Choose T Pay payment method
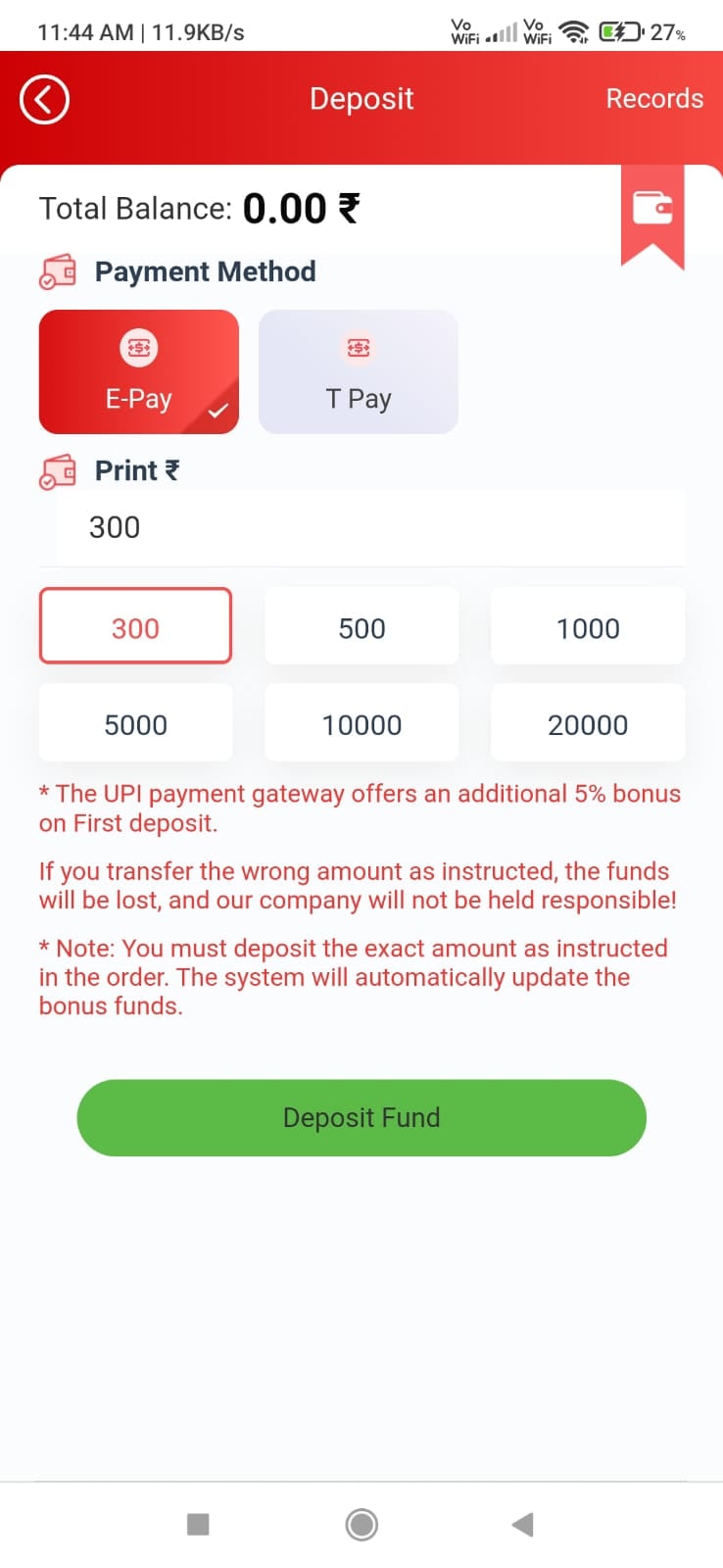The height and width of the screenshot is (1568, 723). pos(359,371)
